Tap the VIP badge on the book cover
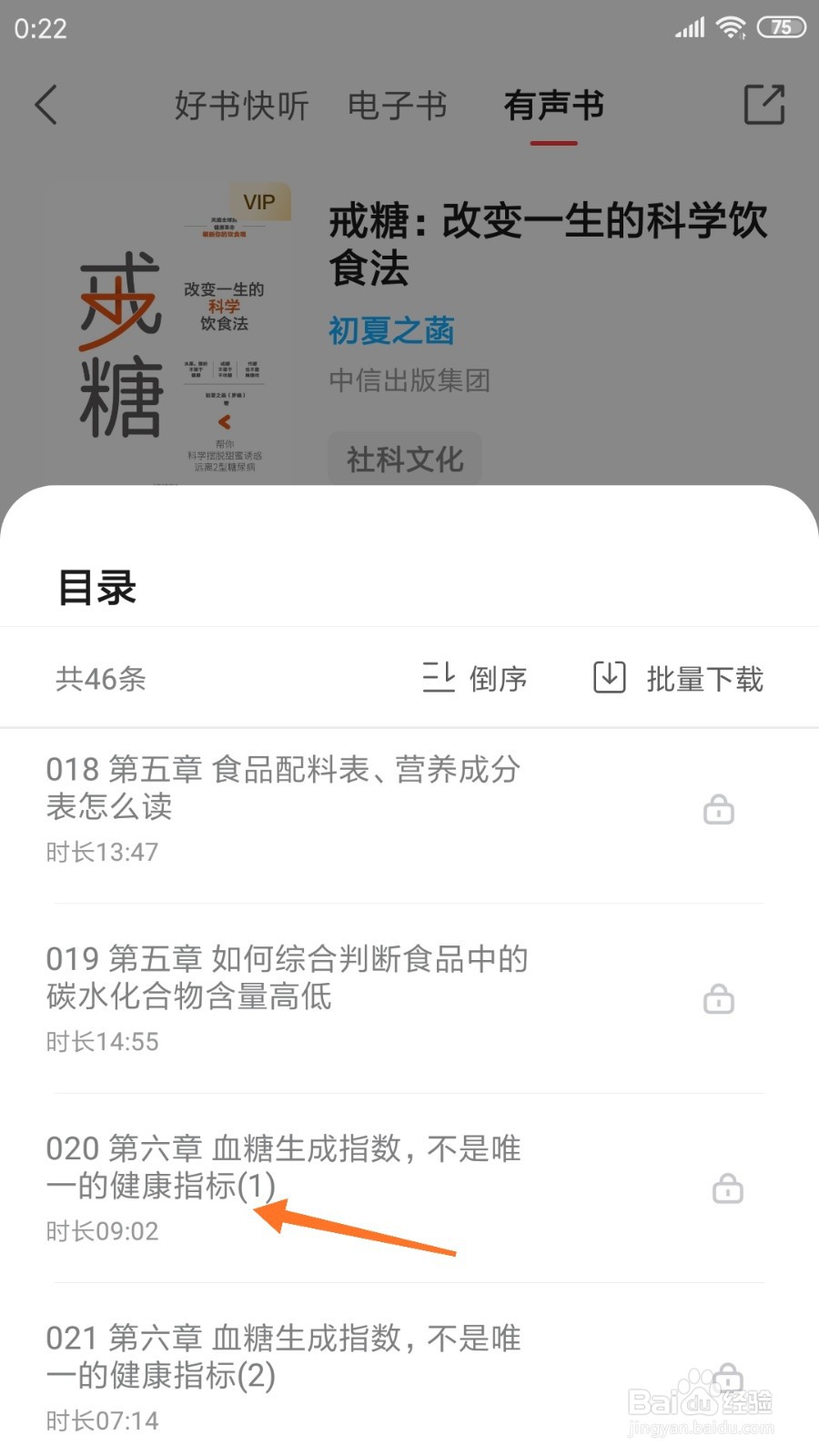 [259, 201]
